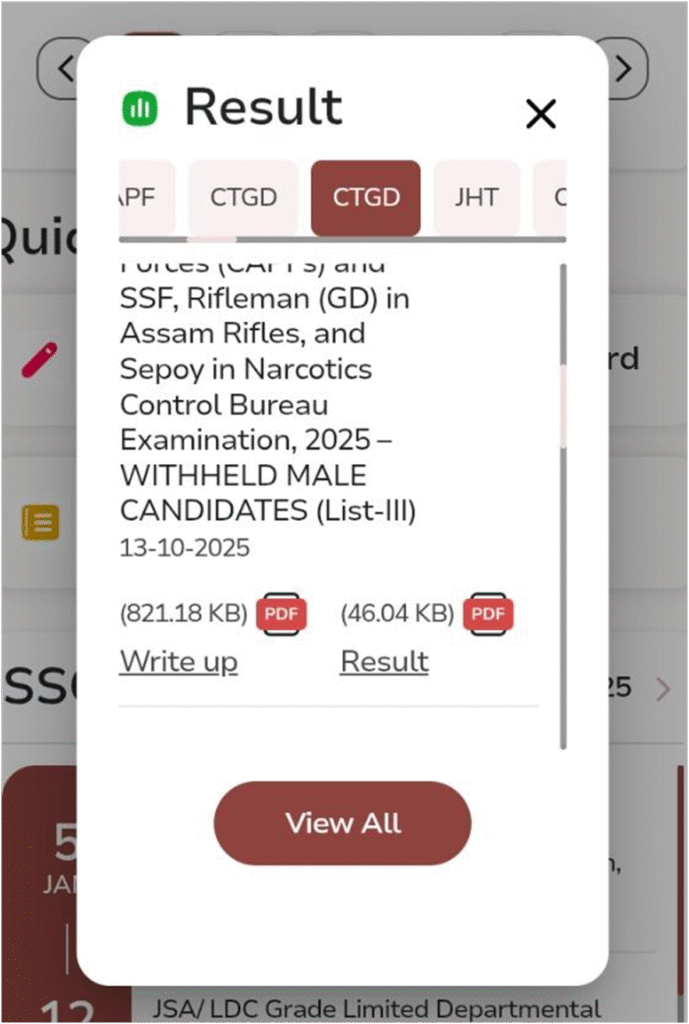The height and width of the screenshot is (1024, 689).
Task: Switch to the JHT tab
Action: [476, 197]
